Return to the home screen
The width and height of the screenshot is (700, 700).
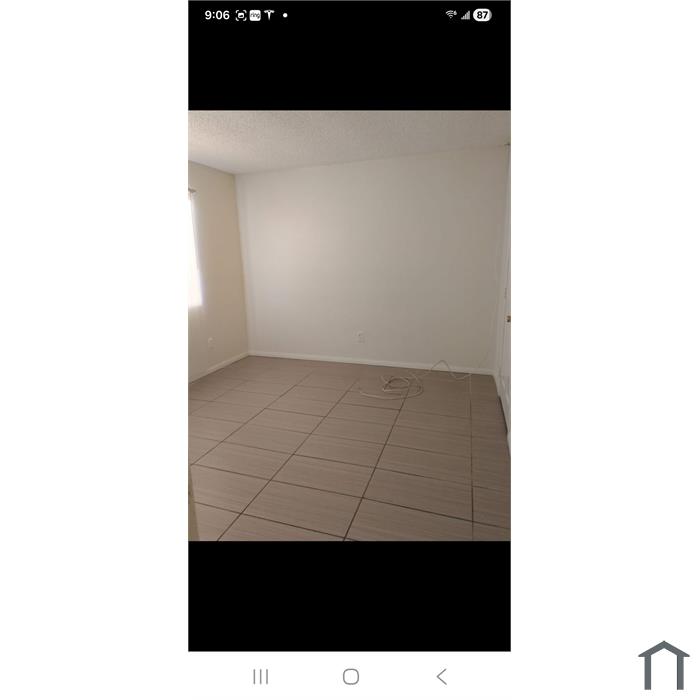pos(350,677)
